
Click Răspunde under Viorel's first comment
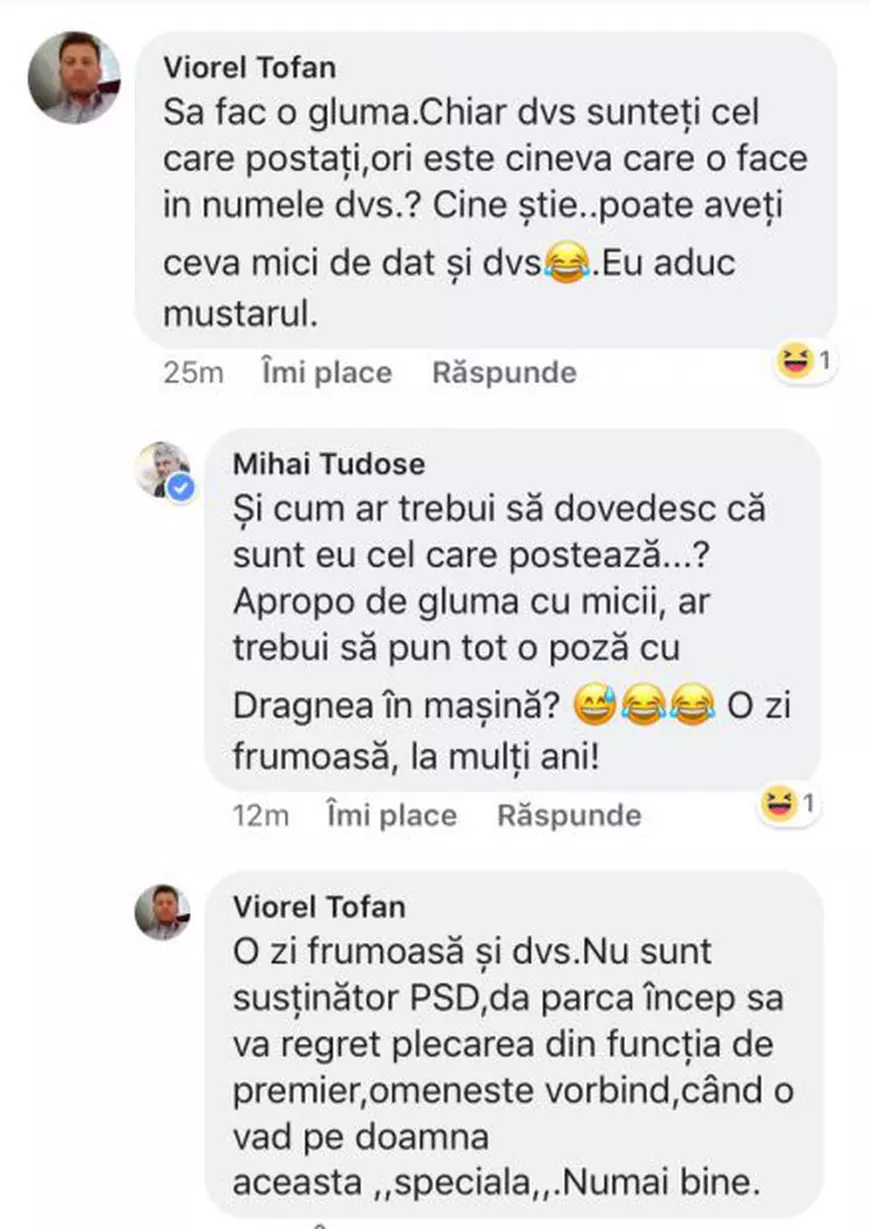pos(505,371)
